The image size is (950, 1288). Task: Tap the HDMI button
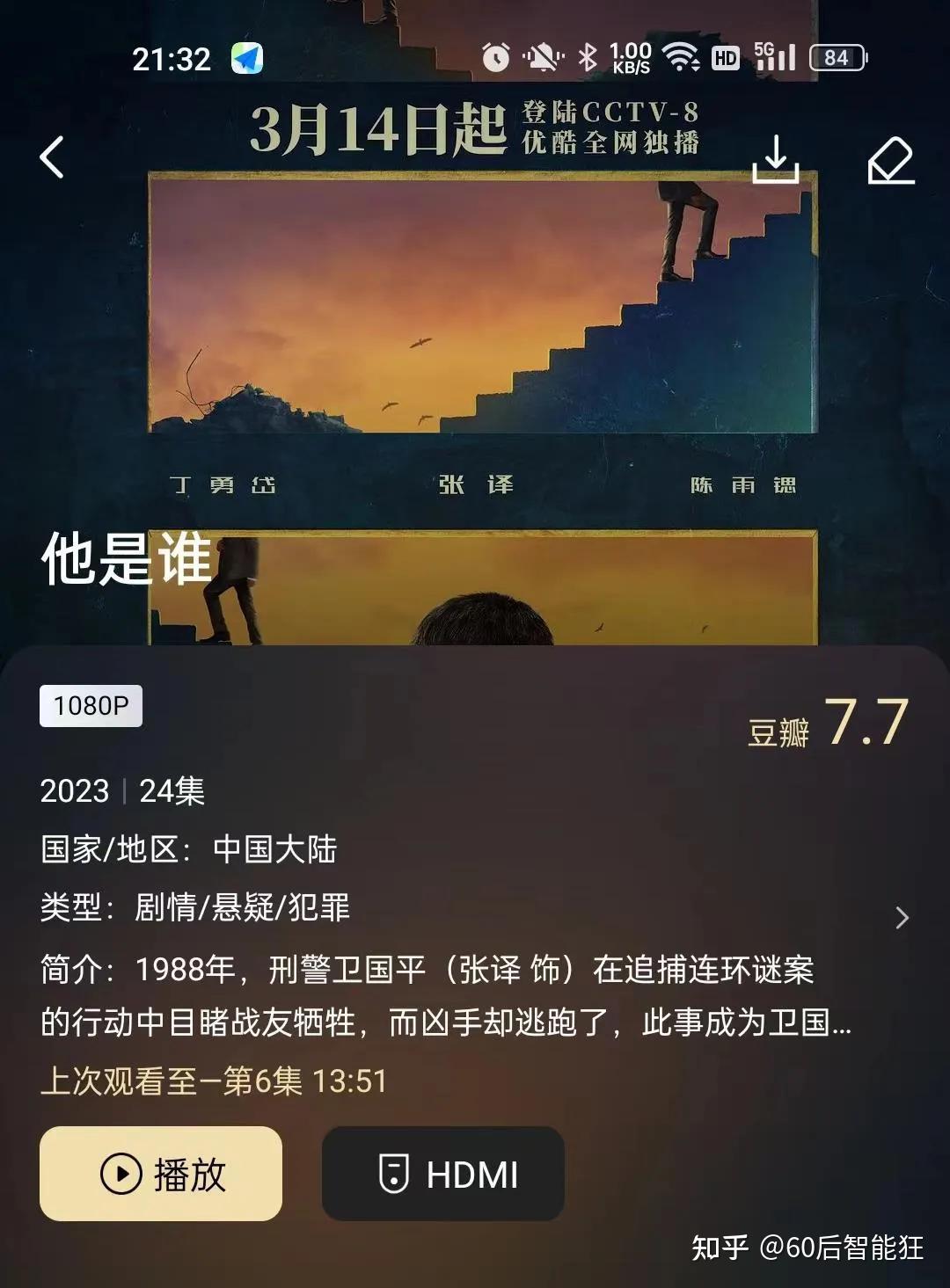(x=442, y=1174)
